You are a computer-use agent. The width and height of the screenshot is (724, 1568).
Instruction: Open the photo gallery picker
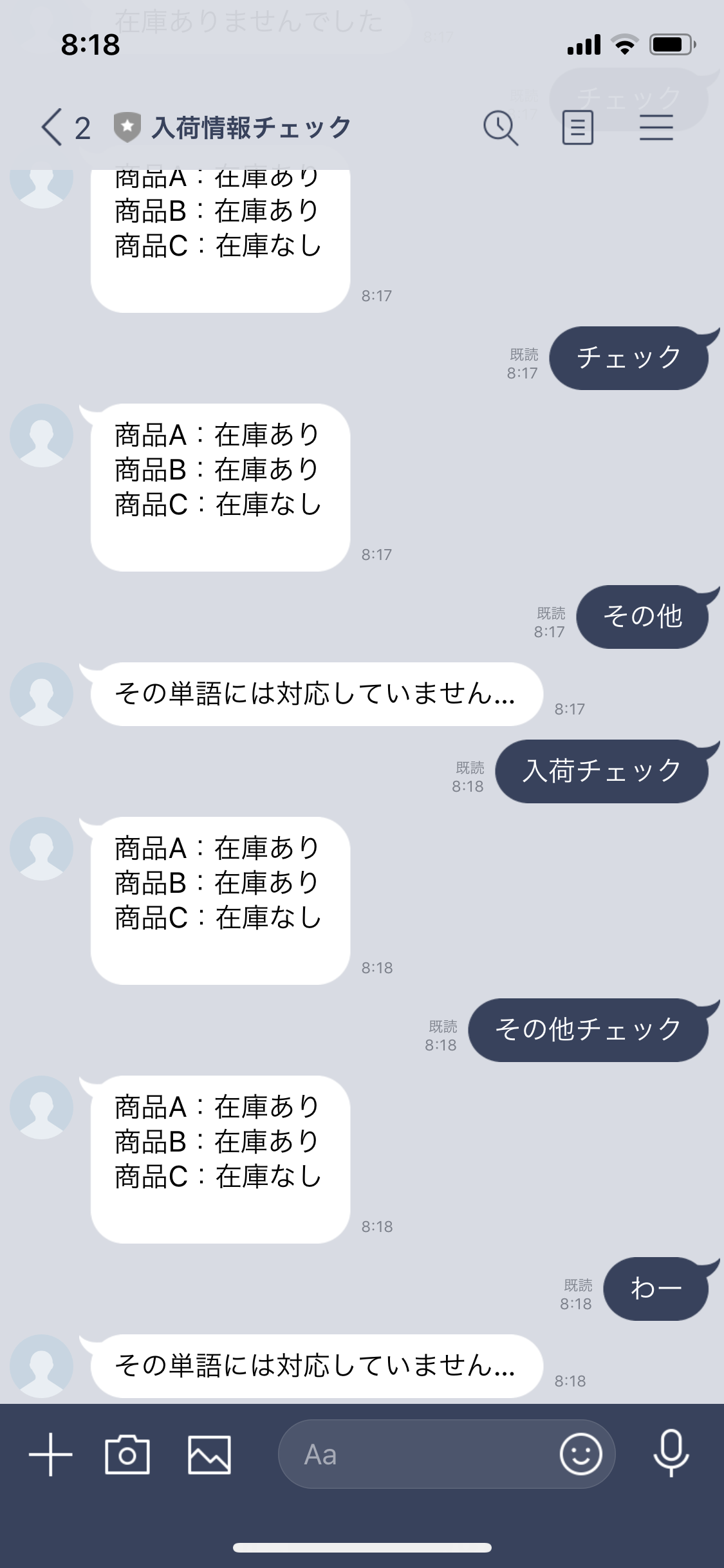pyautogui.click(x=209, y=1455)
